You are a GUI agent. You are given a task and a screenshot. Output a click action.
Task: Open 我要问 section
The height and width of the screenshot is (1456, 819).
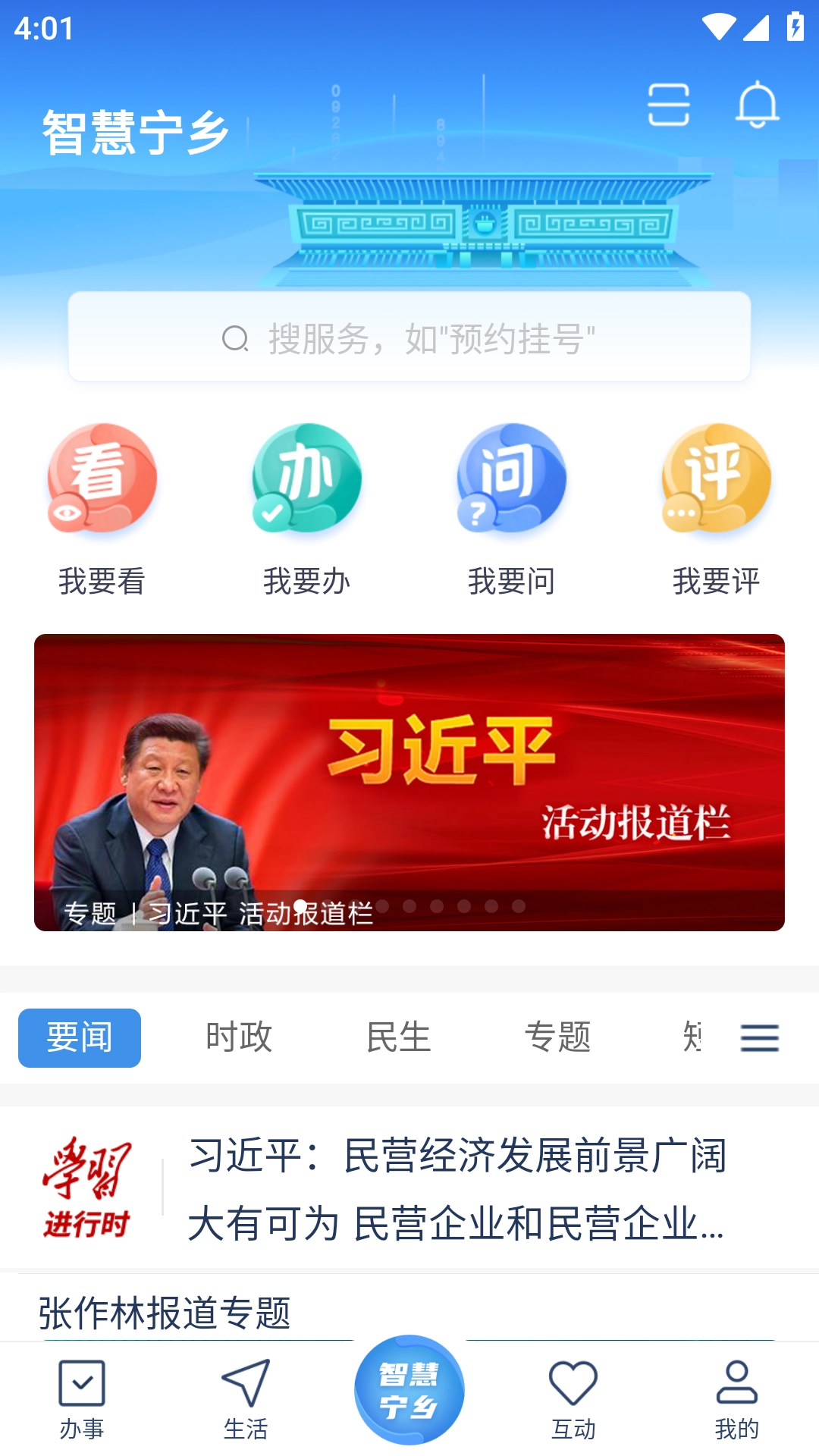512,510
